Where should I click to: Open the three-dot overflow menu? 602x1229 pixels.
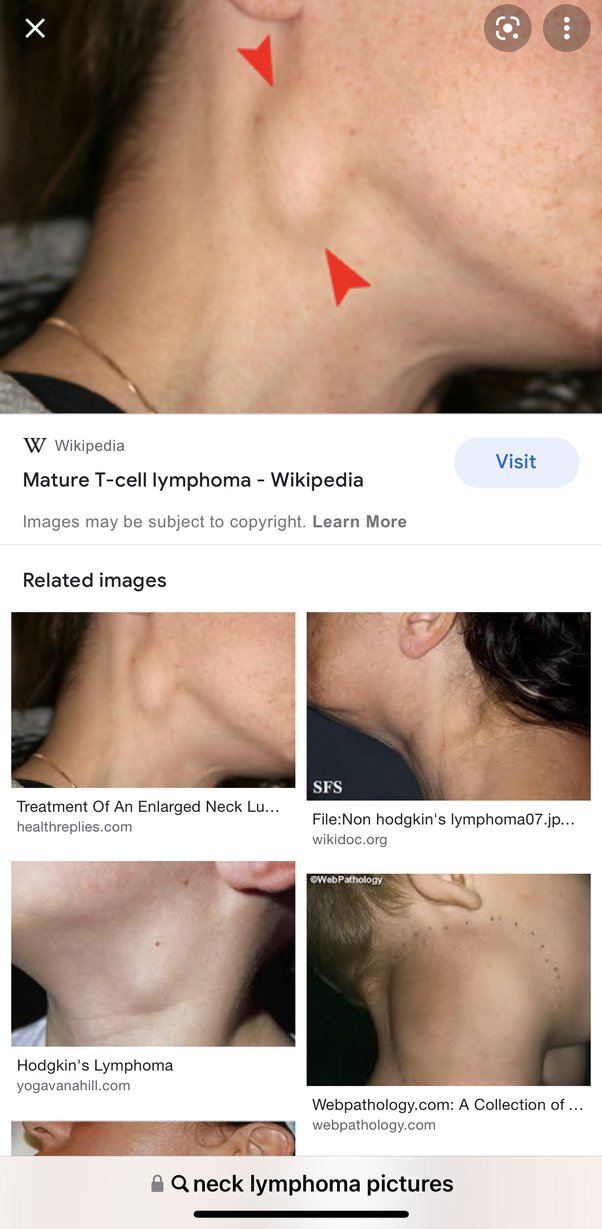567,28
